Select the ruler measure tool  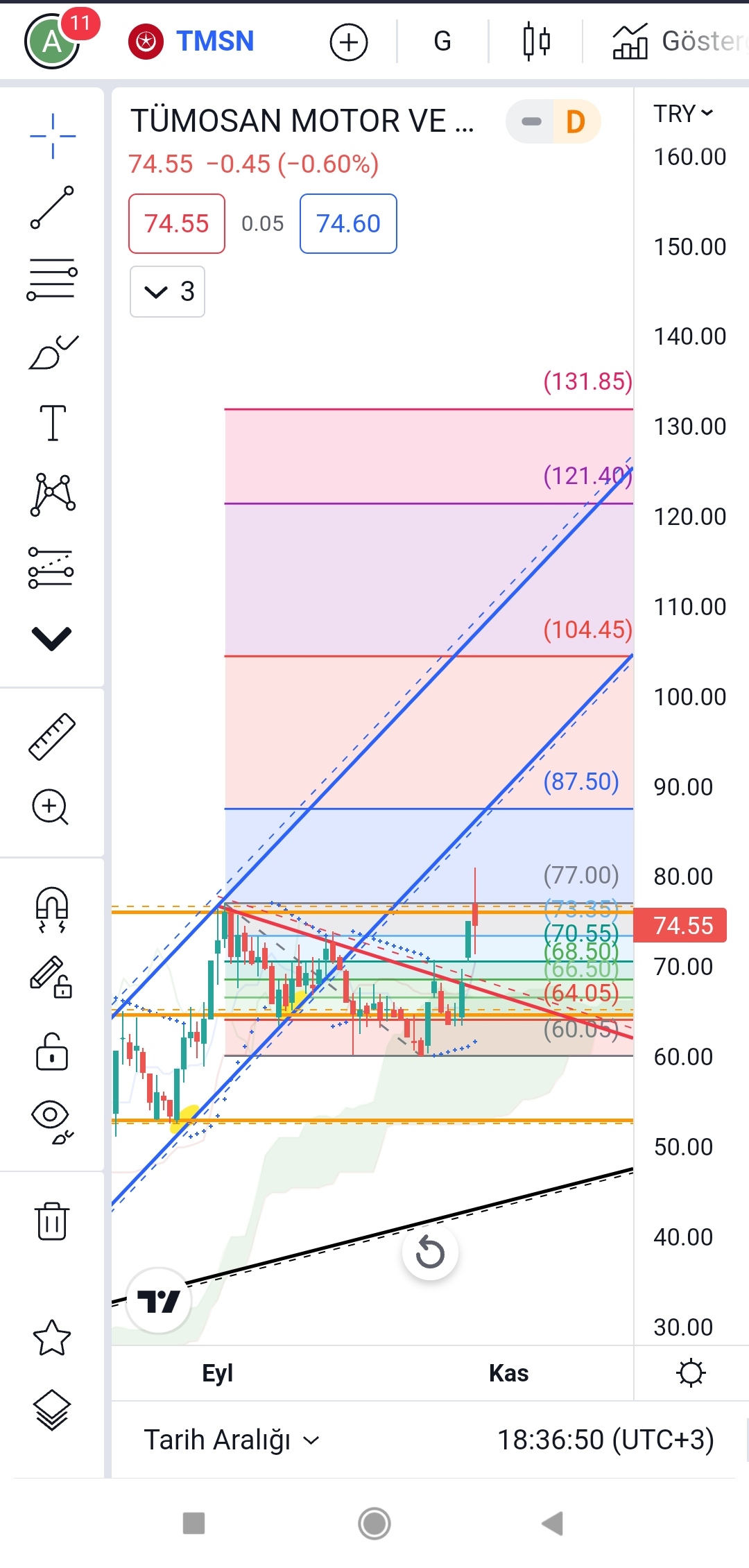coord(52,736)
